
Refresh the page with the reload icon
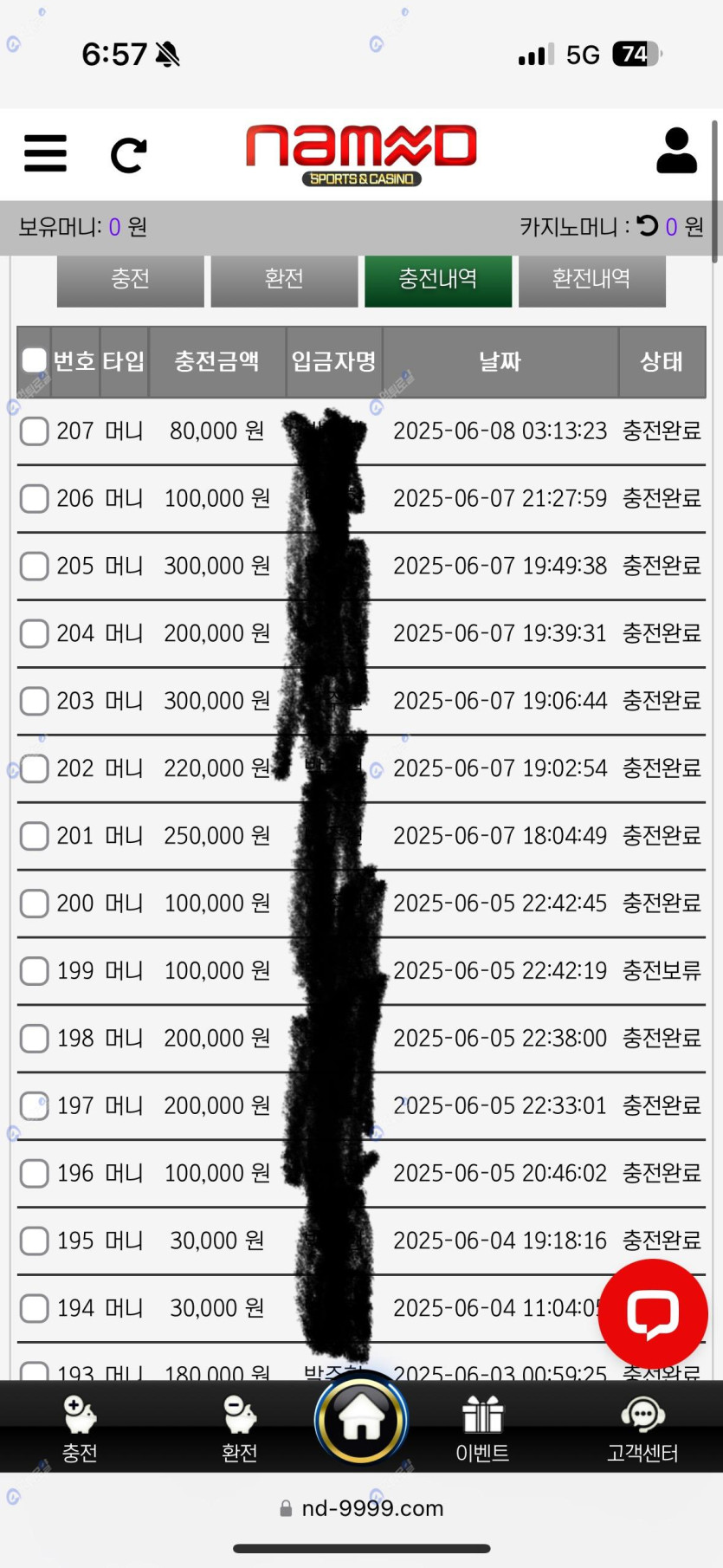tap(129, 155)
